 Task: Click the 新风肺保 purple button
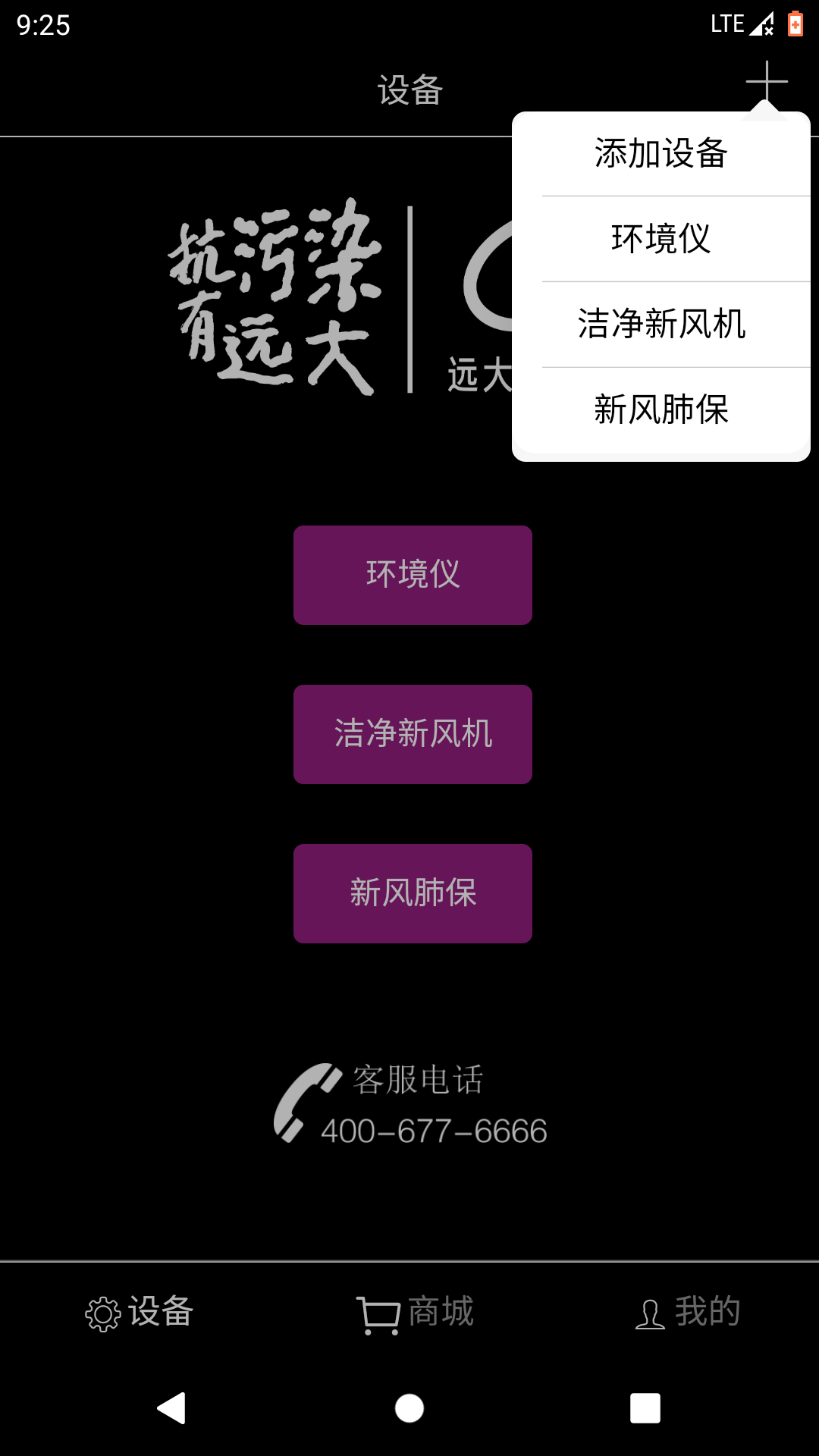click(x=412, y=893)
